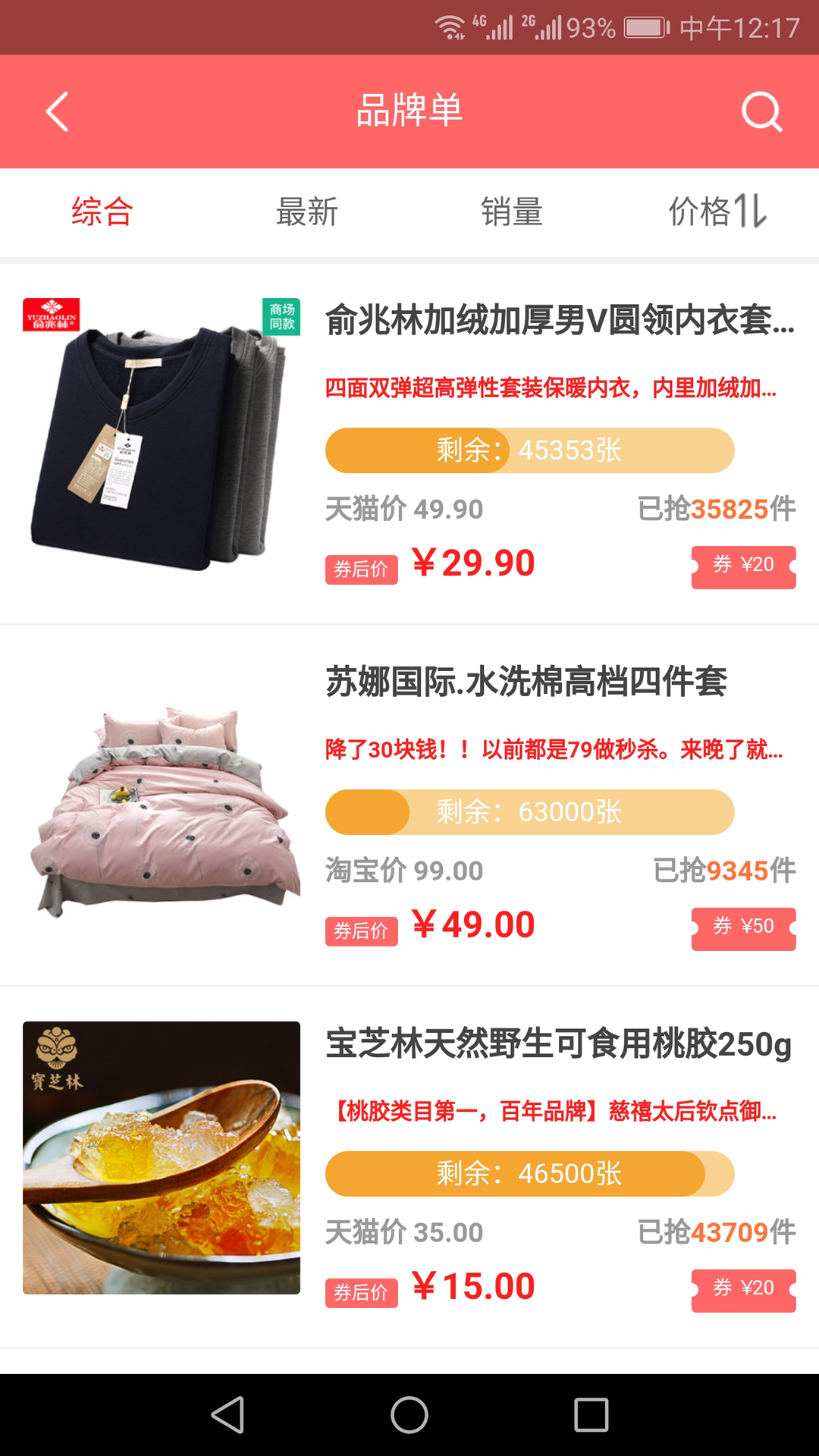Image resolution: width=819 pixels, height=1456 pixels.
Task: Open the 俞兆林加绒加厚 thermal underwear listing
Action: (x=409, y=443)
